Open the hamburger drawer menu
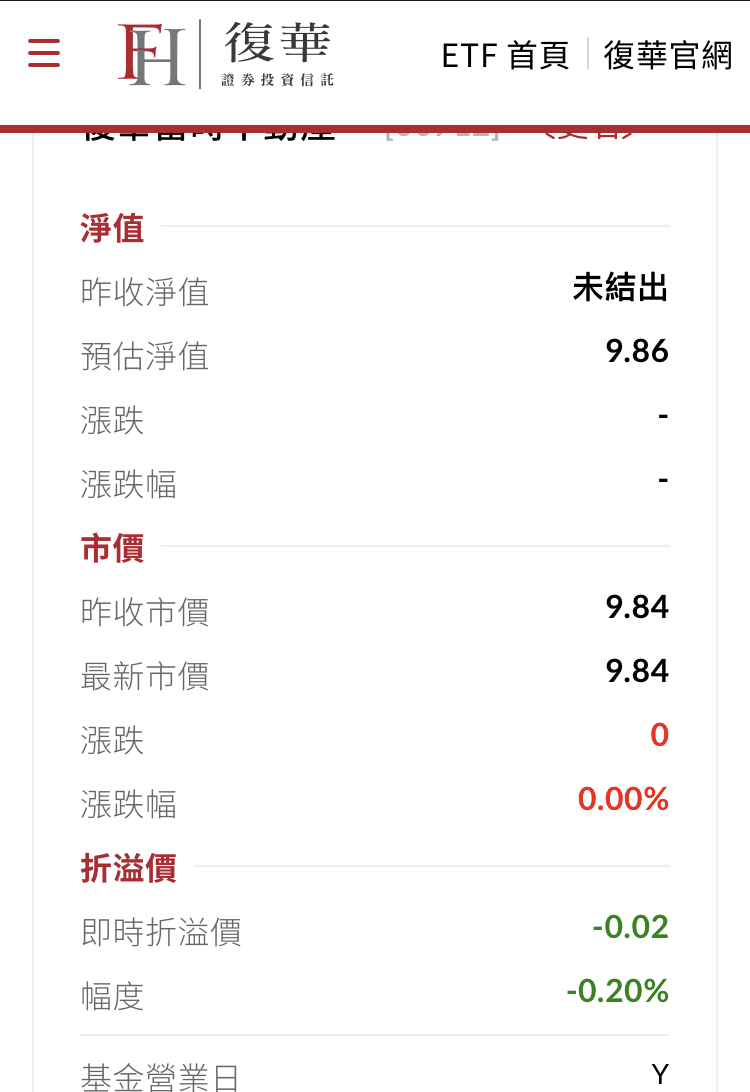This screenshot has width=750, height=1092. click(44, 53)
